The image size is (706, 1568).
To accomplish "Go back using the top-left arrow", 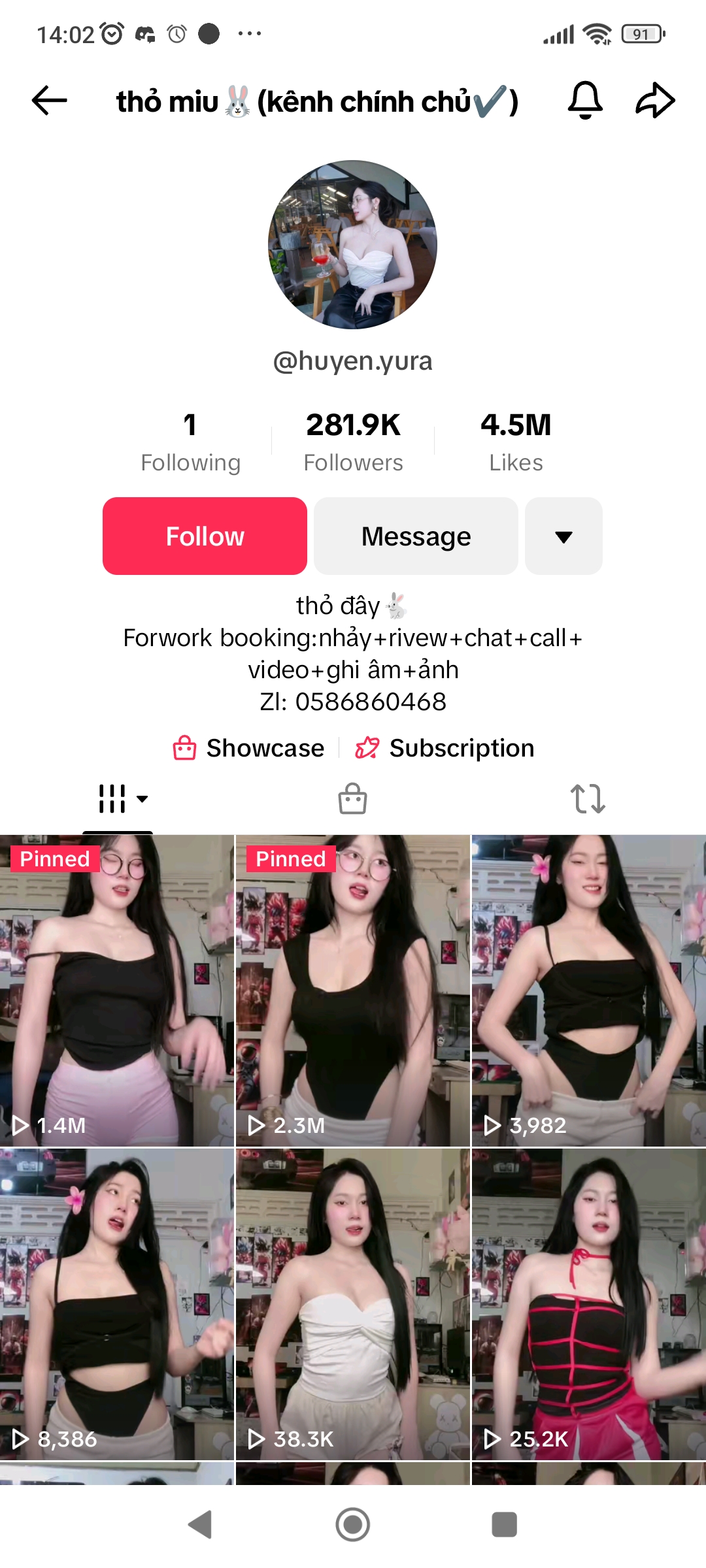I will tap(50, 101).
